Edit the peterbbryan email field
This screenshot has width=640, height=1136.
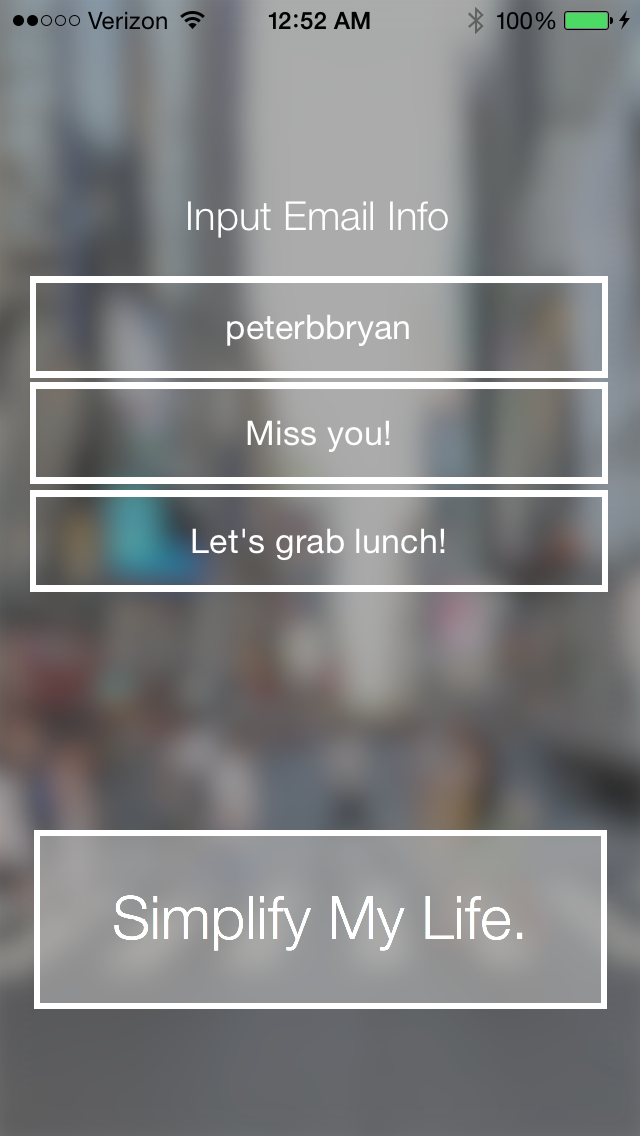pyautogui.click(x=319, y=327)
